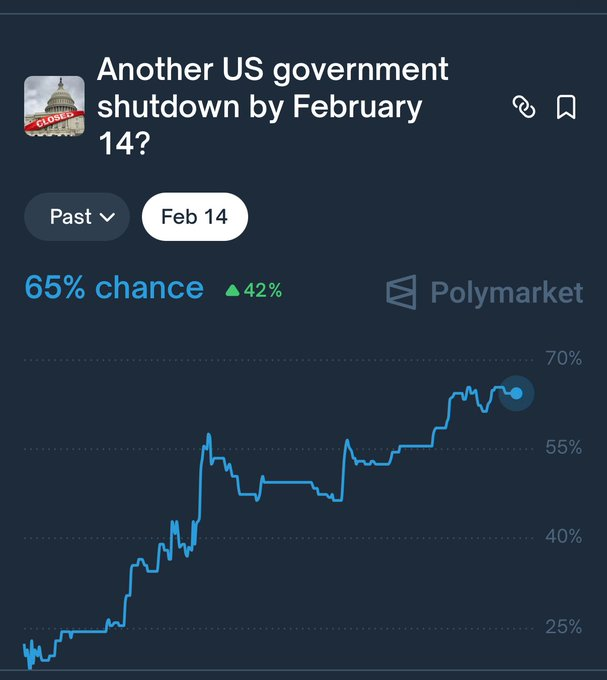Copy the market link
This screenshot has height=680, width=607.
click(x=524, y=107)
